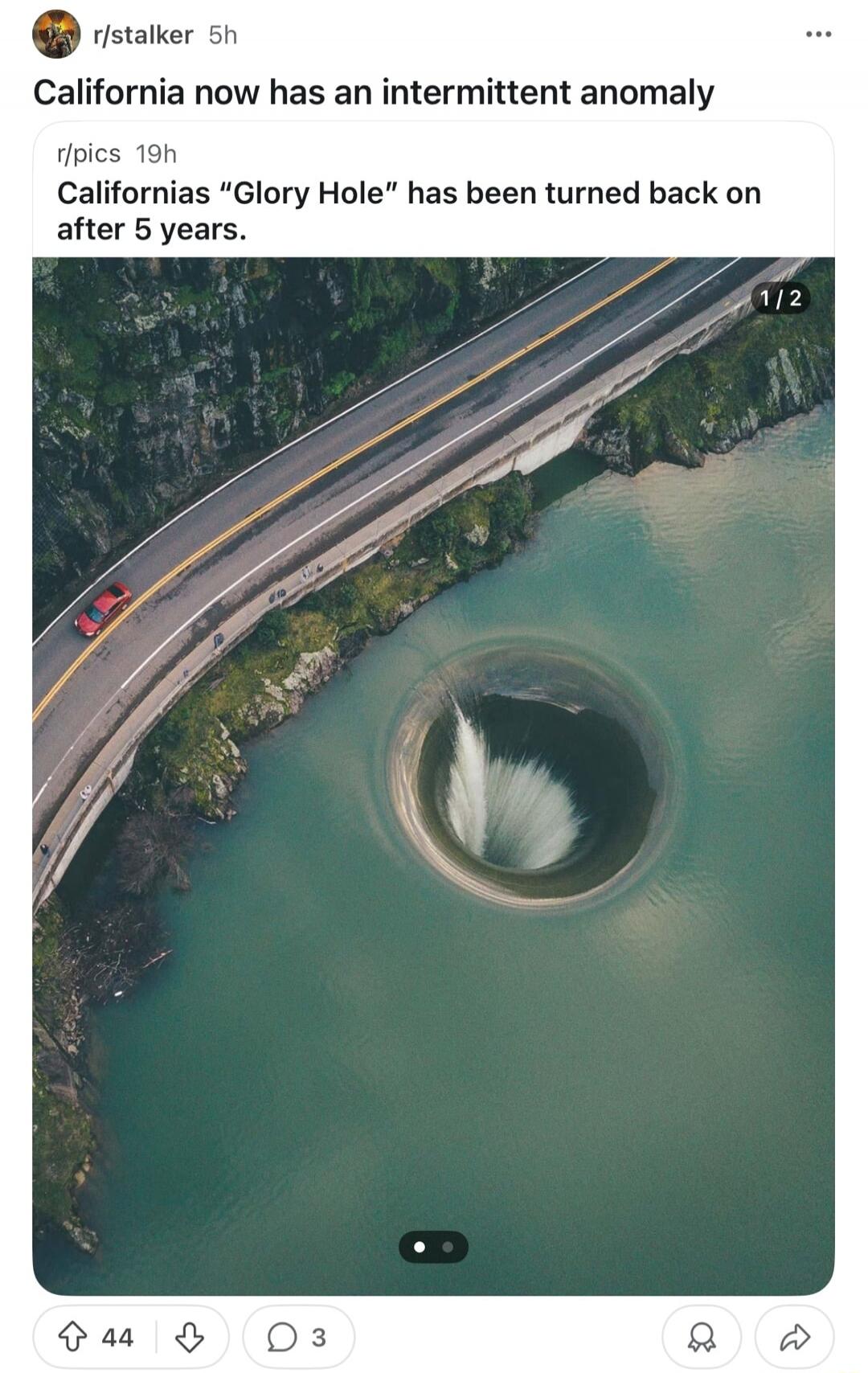Give an award to this post

coord(702,1337)
